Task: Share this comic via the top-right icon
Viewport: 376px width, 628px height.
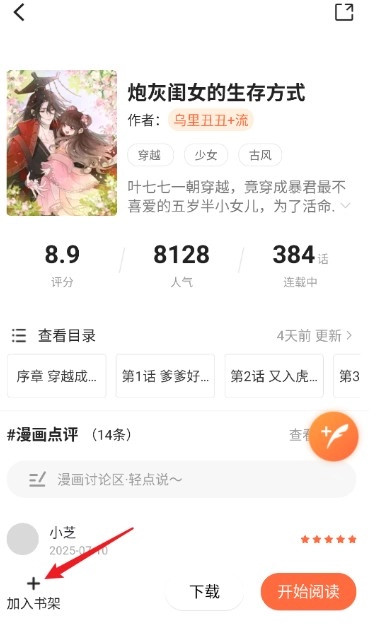Action: pyautogui.click(x=344, y=12)
